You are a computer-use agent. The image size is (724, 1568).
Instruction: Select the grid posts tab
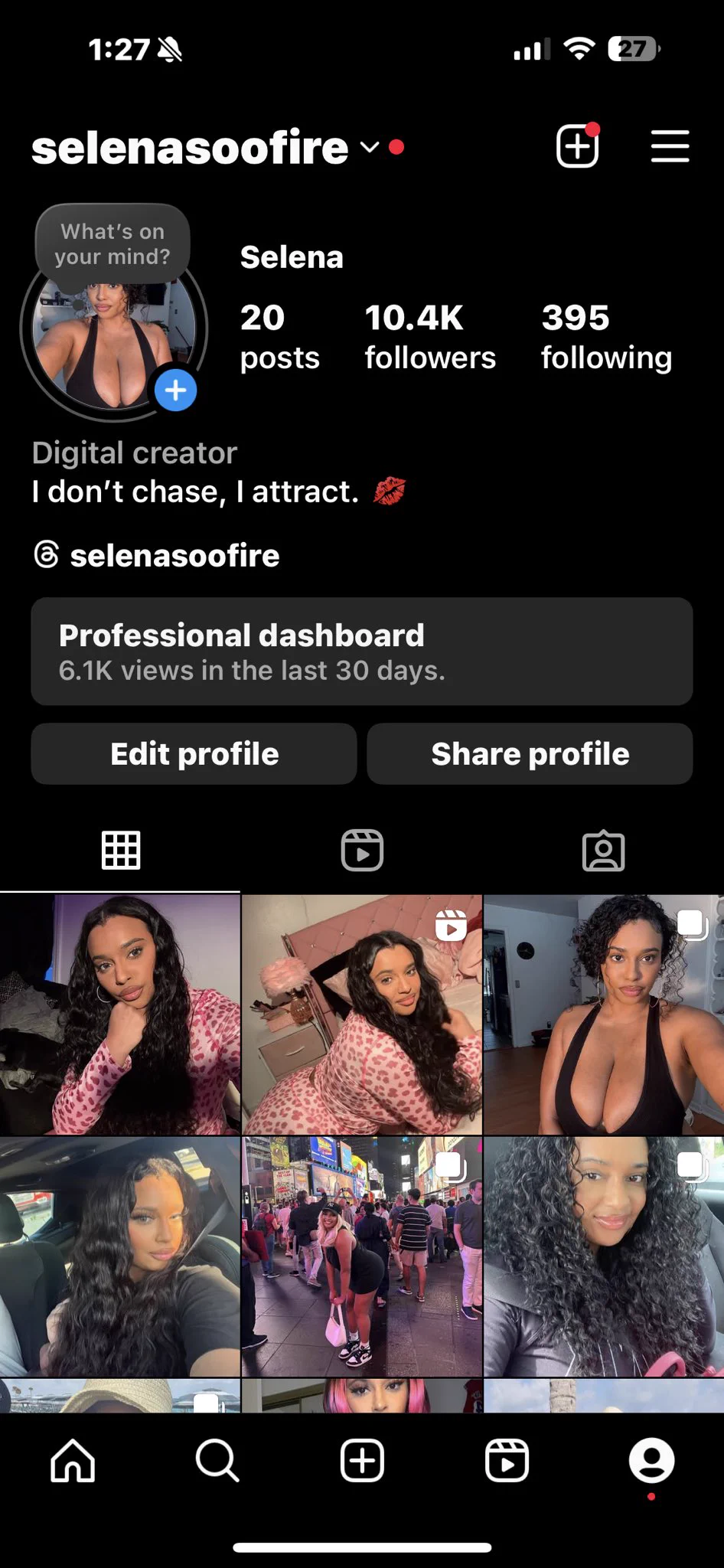tap(121, 851)
